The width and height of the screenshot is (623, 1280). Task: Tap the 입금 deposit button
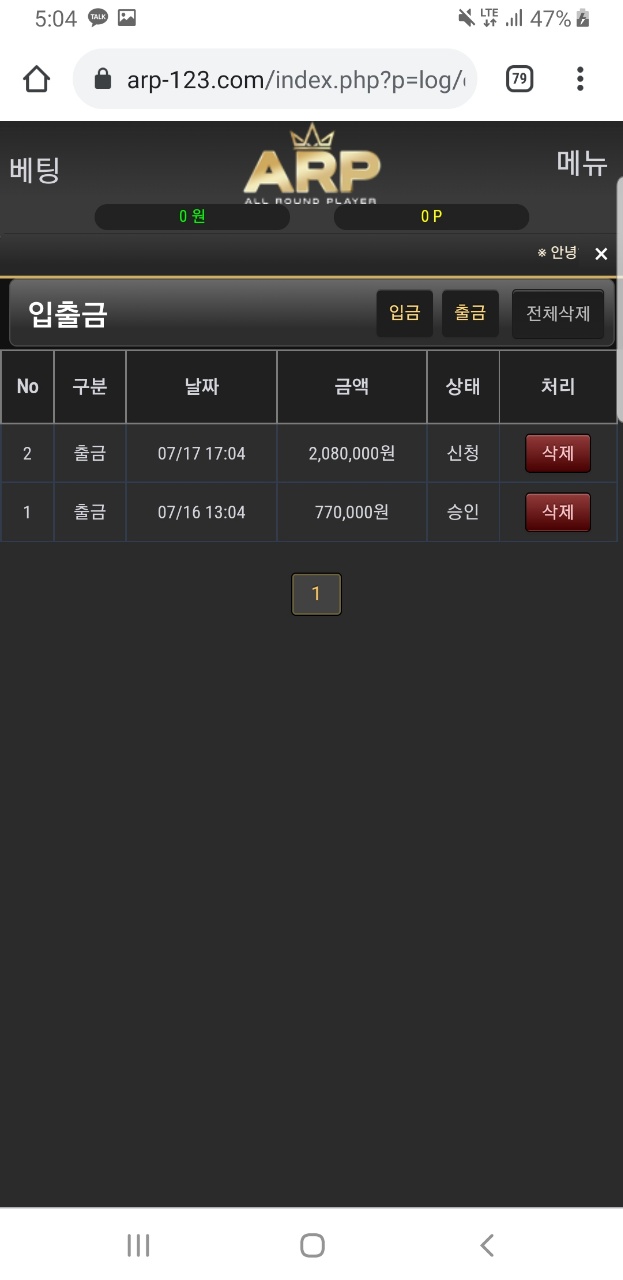(x=404, y=313)
